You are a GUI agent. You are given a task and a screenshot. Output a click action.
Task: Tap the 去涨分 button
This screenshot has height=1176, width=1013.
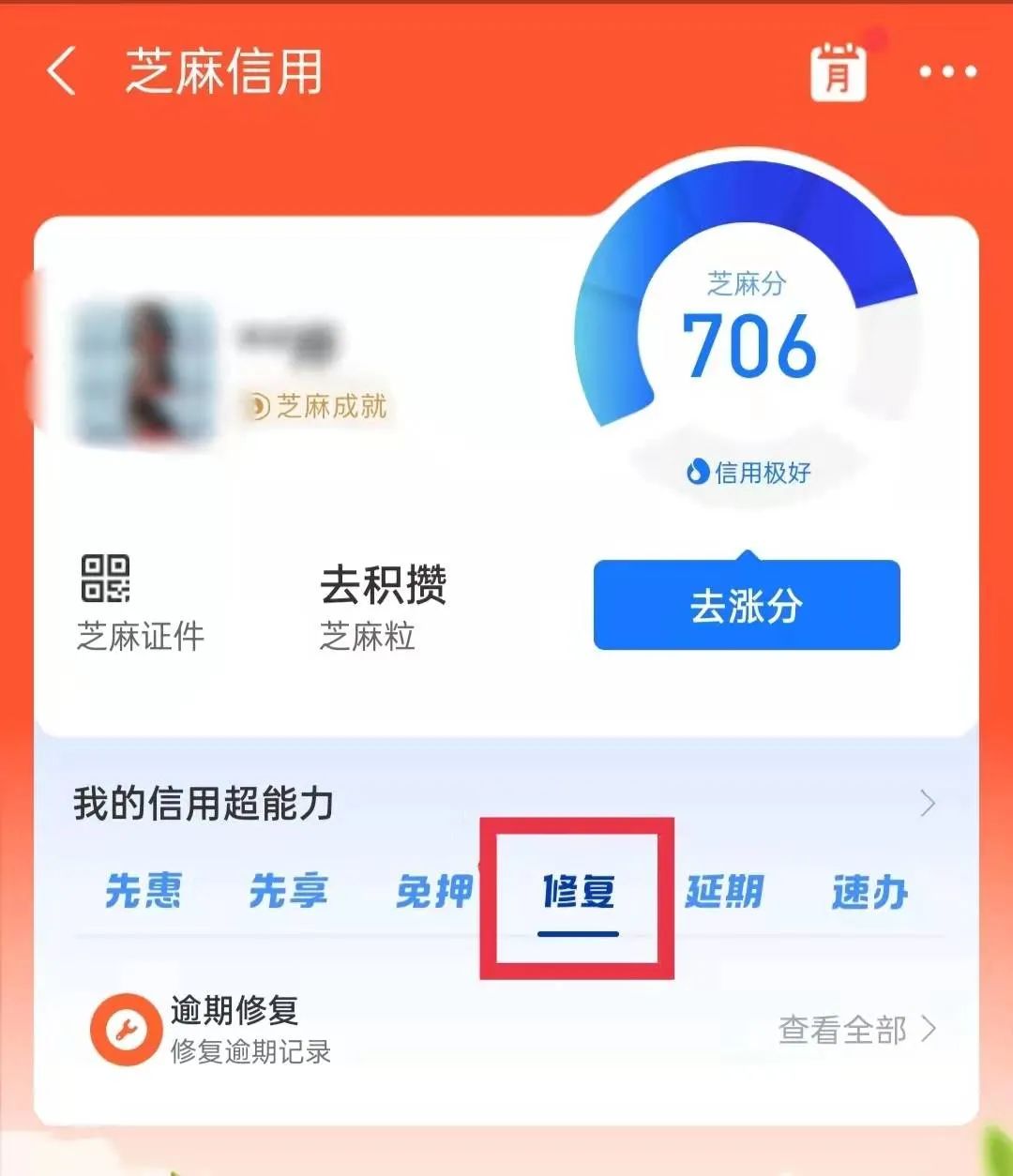[747, 606]
